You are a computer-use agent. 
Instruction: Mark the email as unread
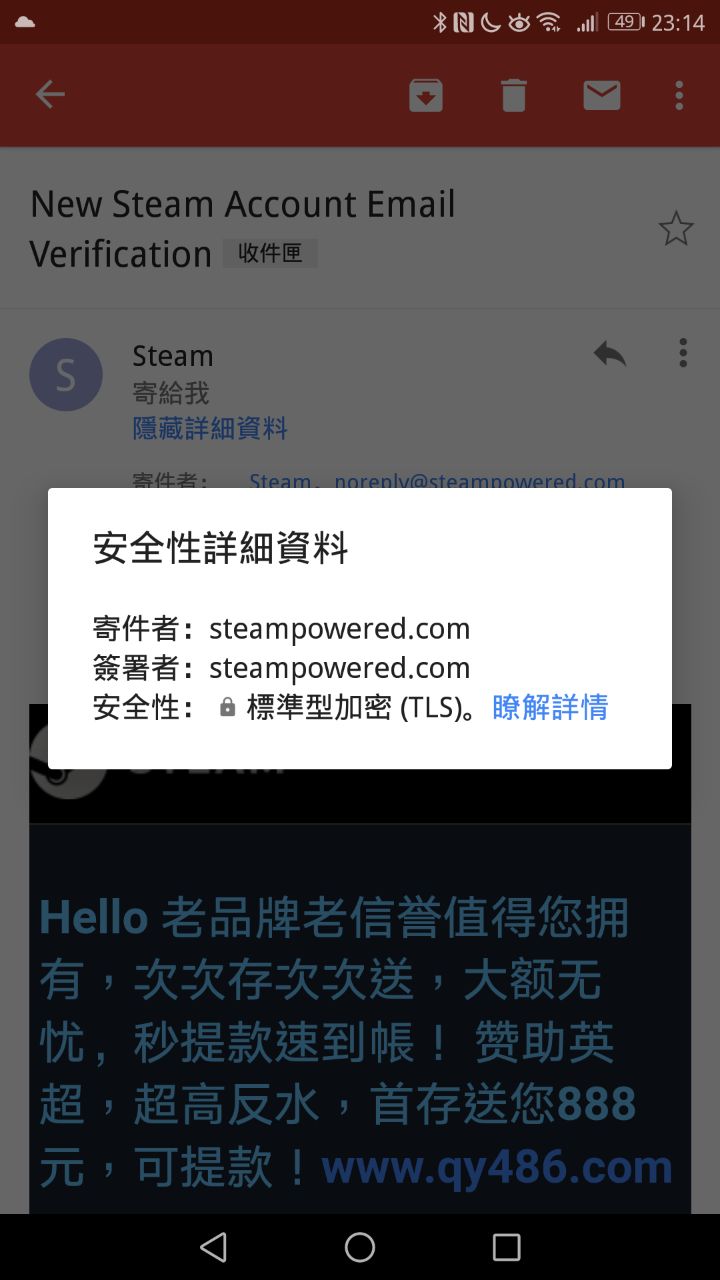[601, 95]
